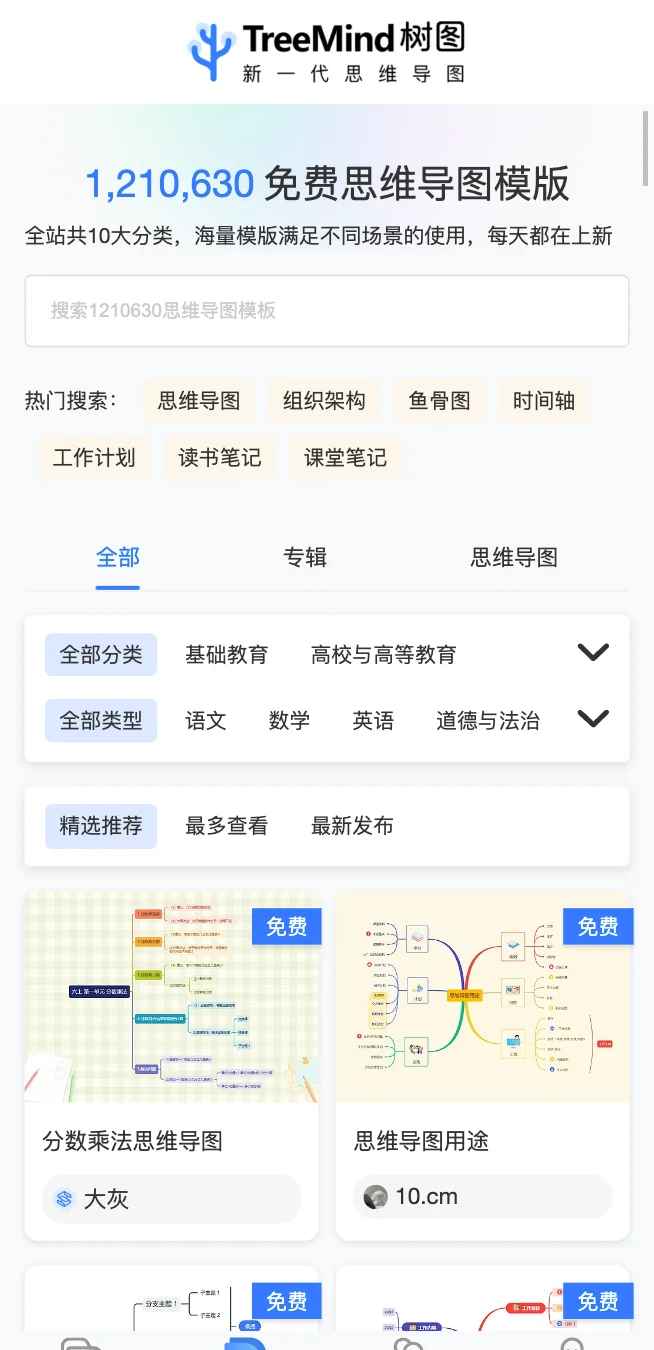Image resolution: width=654 pixels, height=1350 pixels.
Task: Filter by 语文 type
Action: [206, 721]
